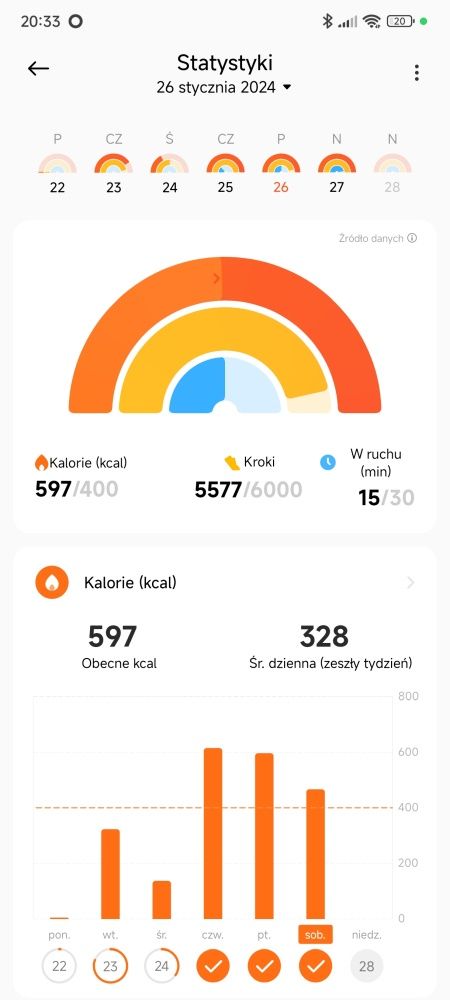Select the pt. bar in the calories chart
The image size is (450, 1000).
264,835
